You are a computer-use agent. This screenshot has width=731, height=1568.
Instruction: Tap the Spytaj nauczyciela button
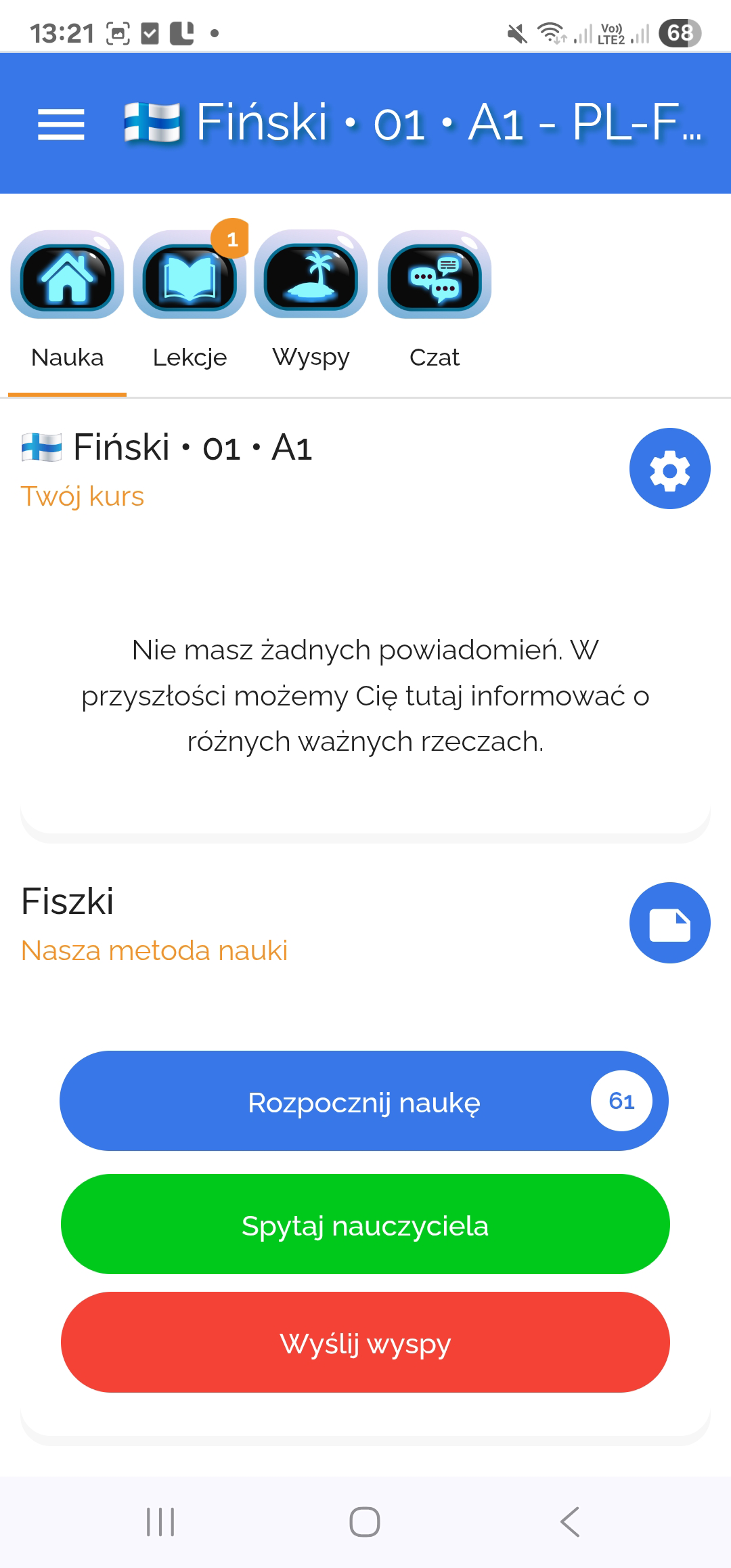(x=365, y=1225)
